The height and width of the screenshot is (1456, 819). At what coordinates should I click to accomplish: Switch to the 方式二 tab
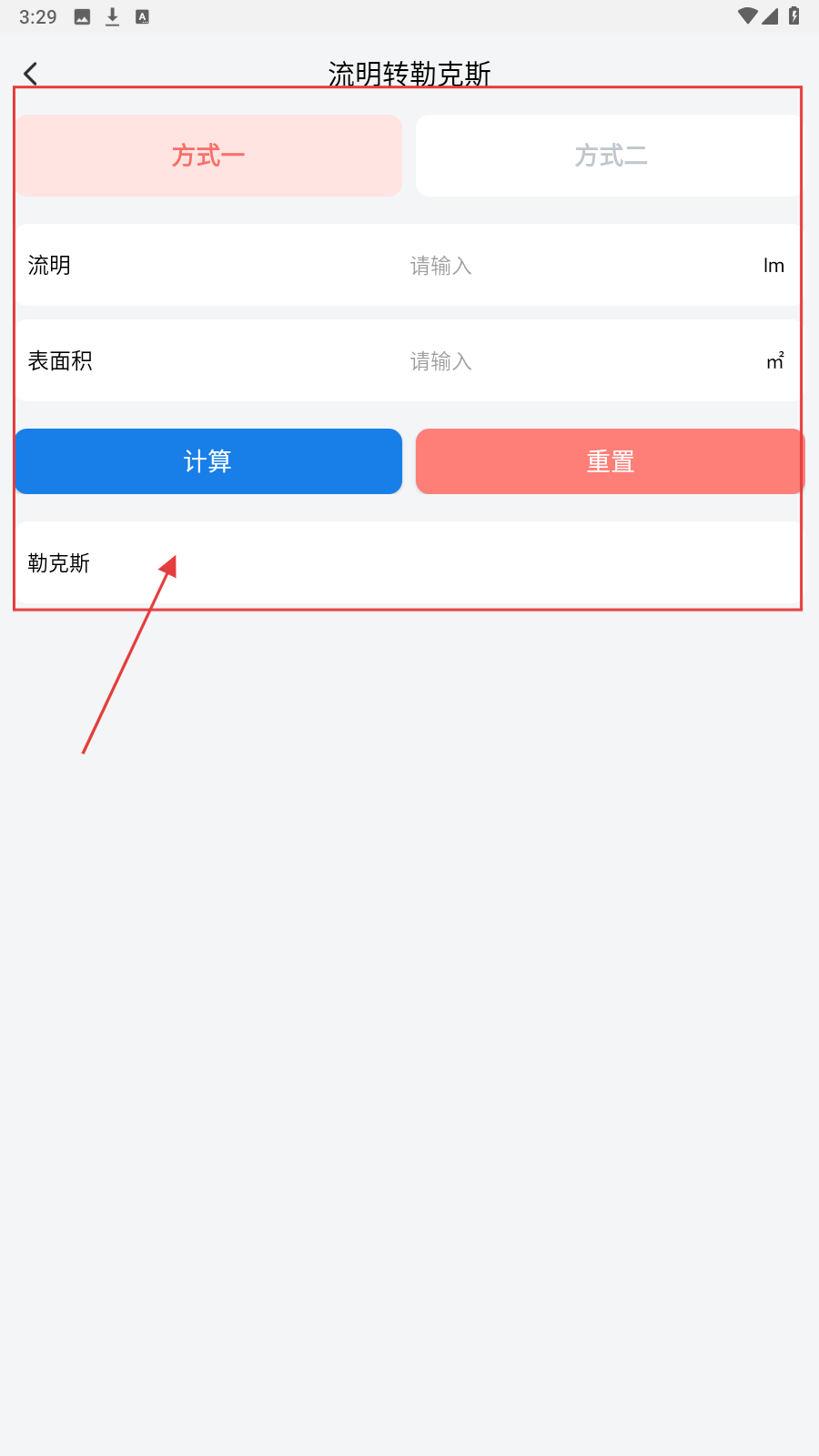coord(610,156)
